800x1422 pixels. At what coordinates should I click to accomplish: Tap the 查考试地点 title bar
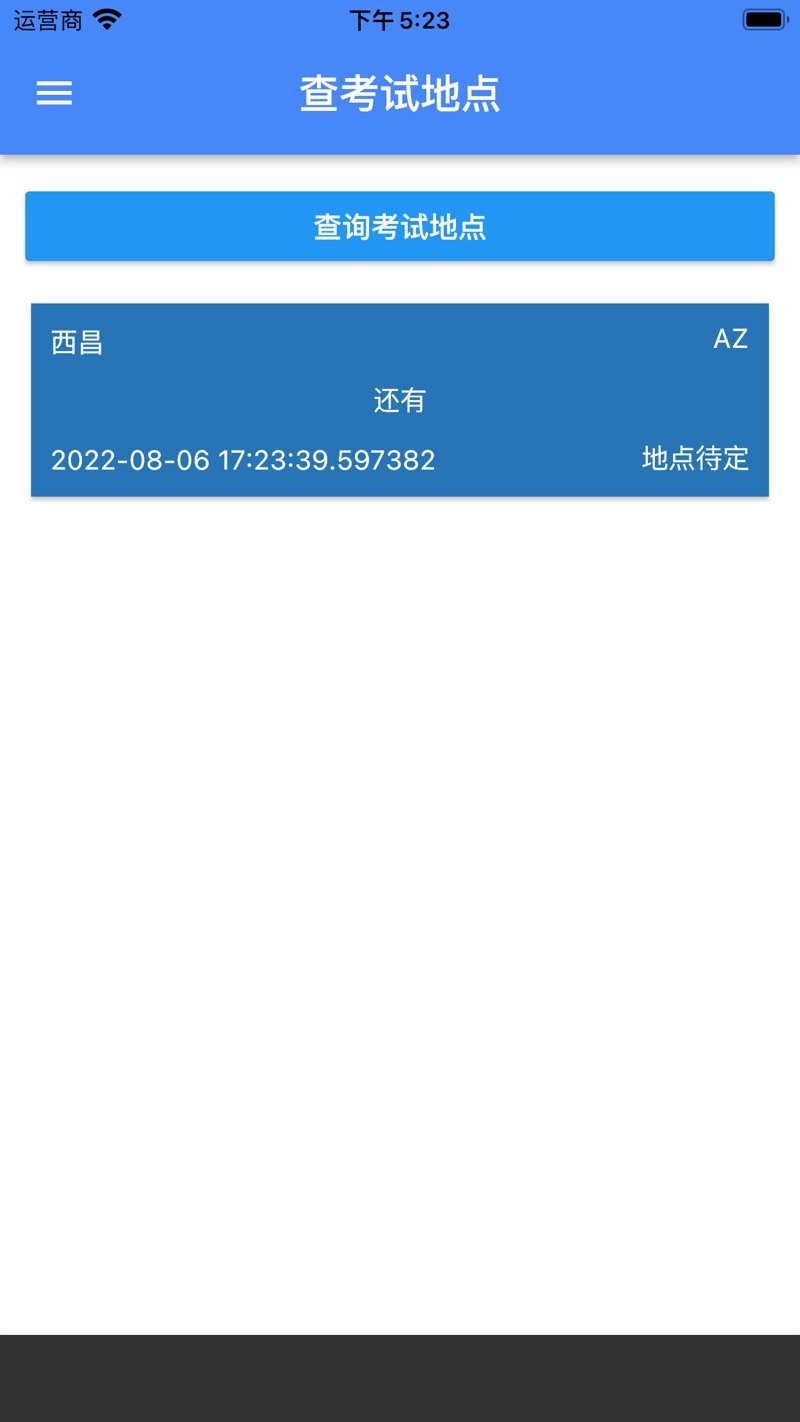pyautogui.click(x=400, y=93)
